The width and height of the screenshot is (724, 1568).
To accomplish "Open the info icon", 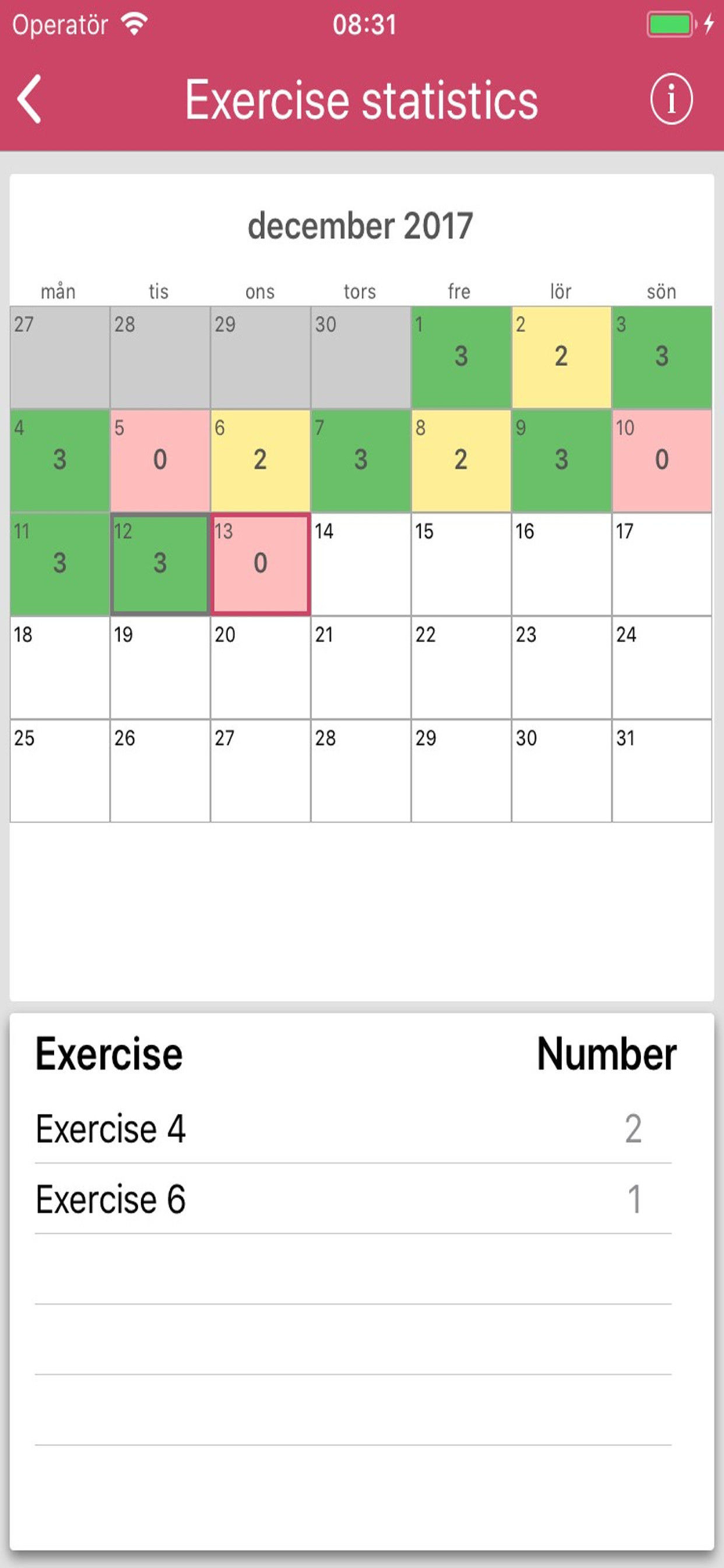I will [x=671, y=100].
